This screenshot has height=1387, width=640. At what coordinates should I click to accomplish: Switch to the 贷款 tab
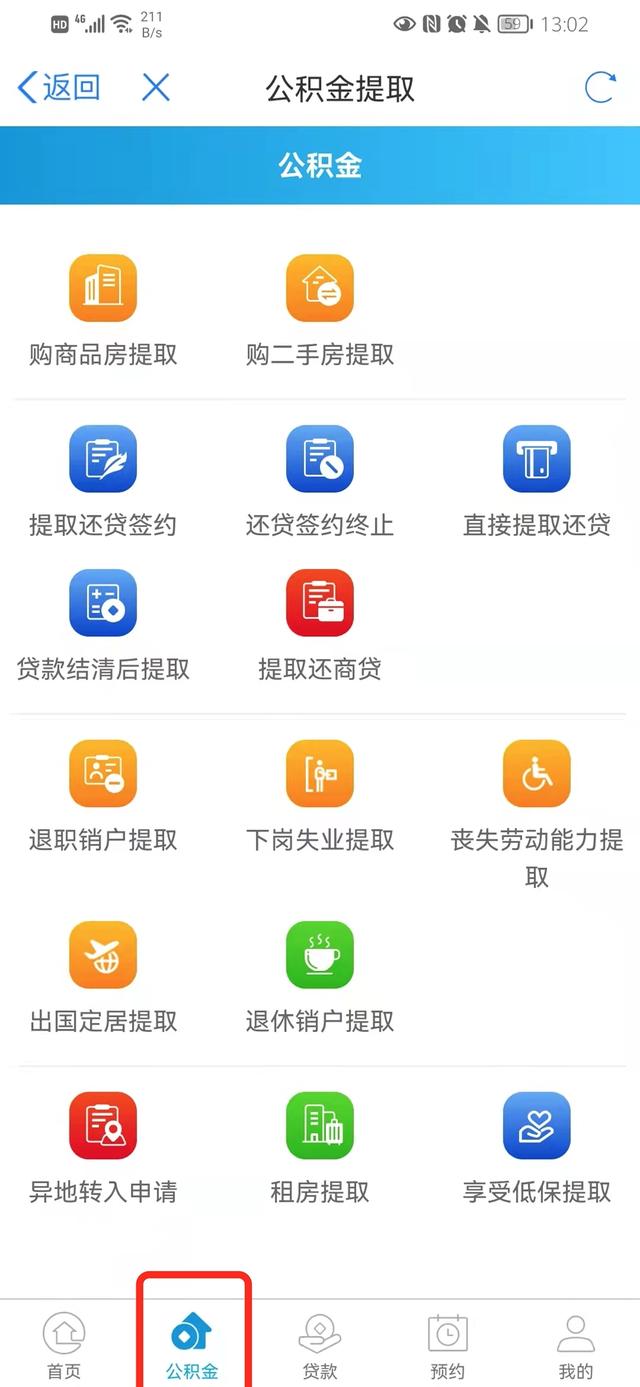(320, 1346)
